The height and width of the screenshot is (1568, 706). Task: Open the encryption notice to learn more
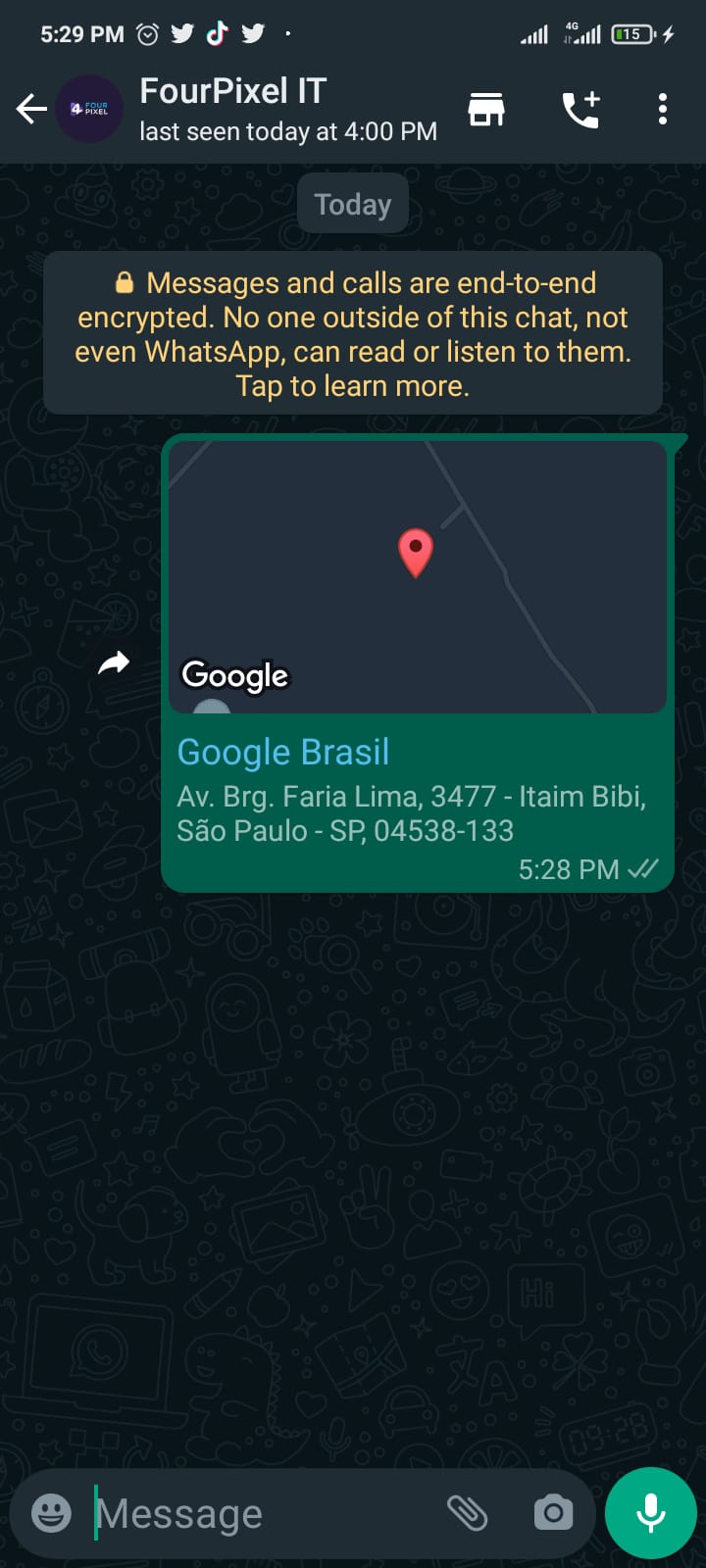pyautogui.click(x=353, y=333)
